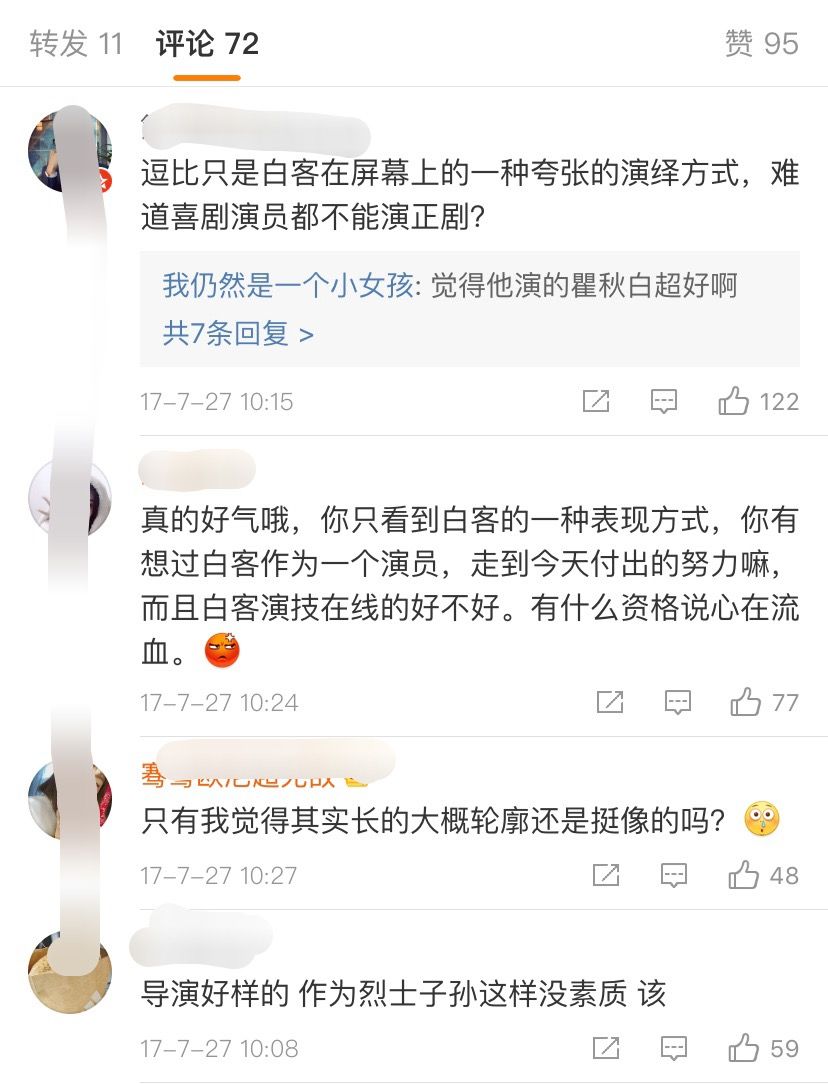Repost the comment posted at 10:27

click(607, 875)
